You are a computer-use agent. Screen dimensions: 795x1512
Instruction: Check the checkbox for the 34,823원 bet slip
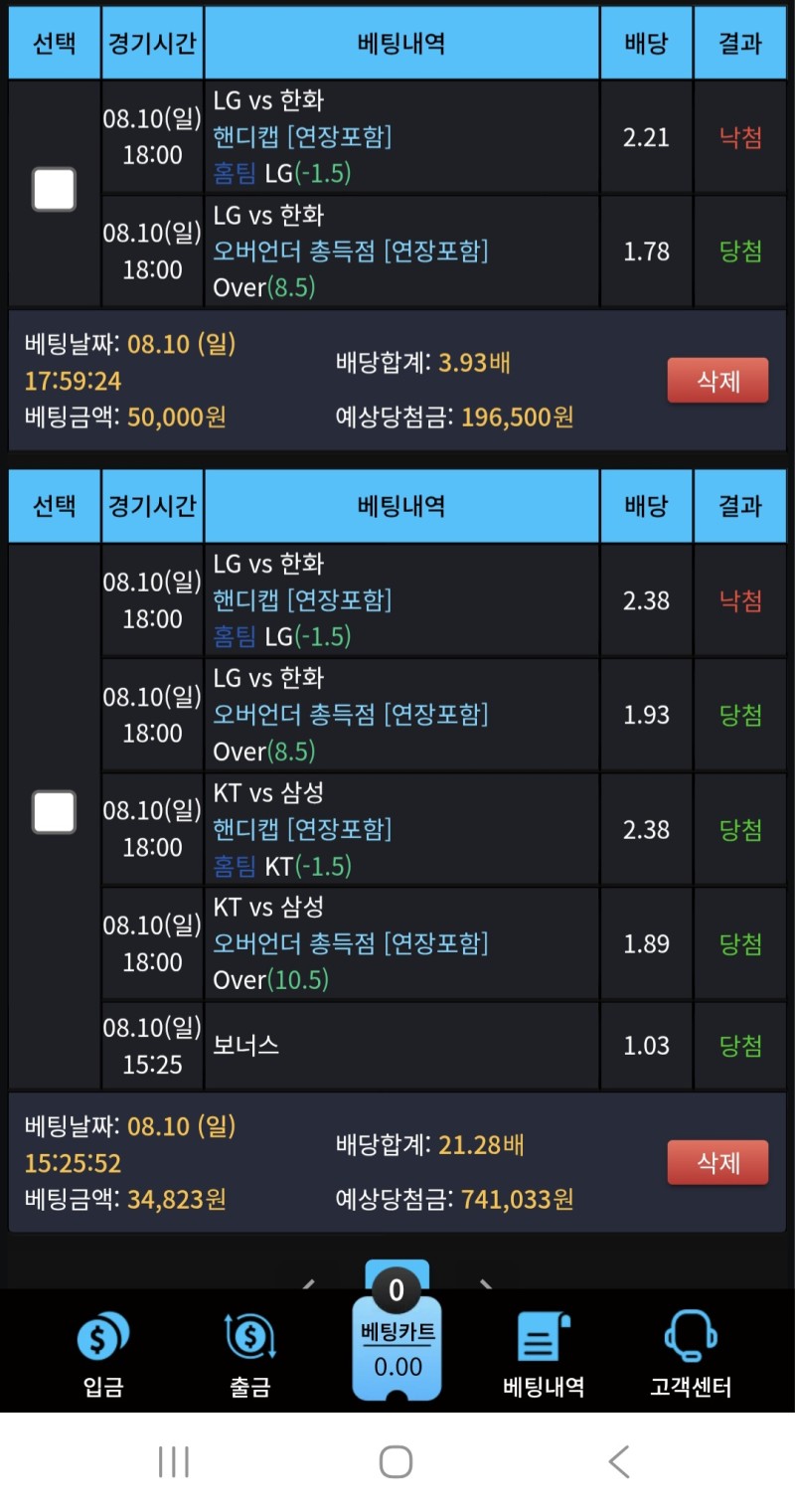click(x=54, y=812)
